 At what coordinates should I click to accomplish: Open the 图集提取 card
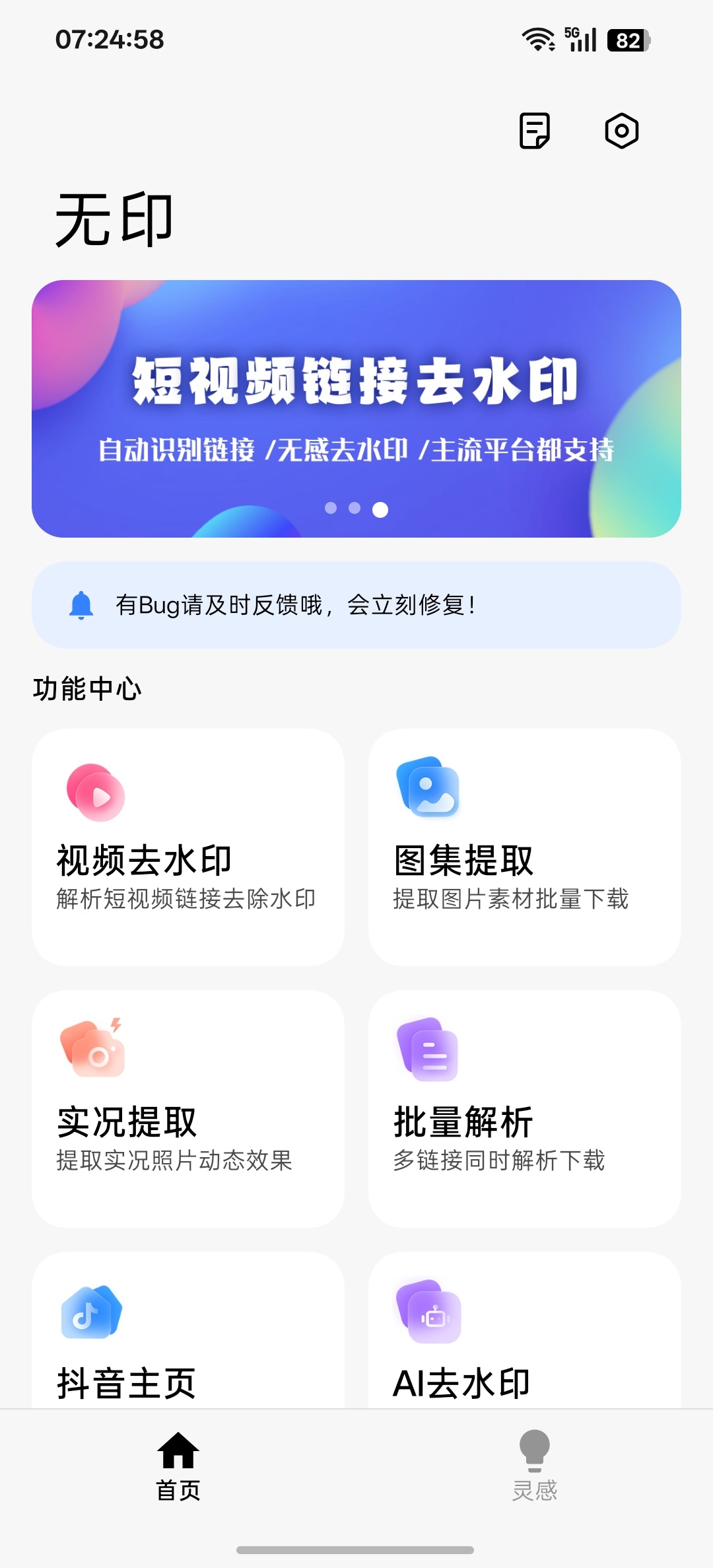[x=525, y=847]
